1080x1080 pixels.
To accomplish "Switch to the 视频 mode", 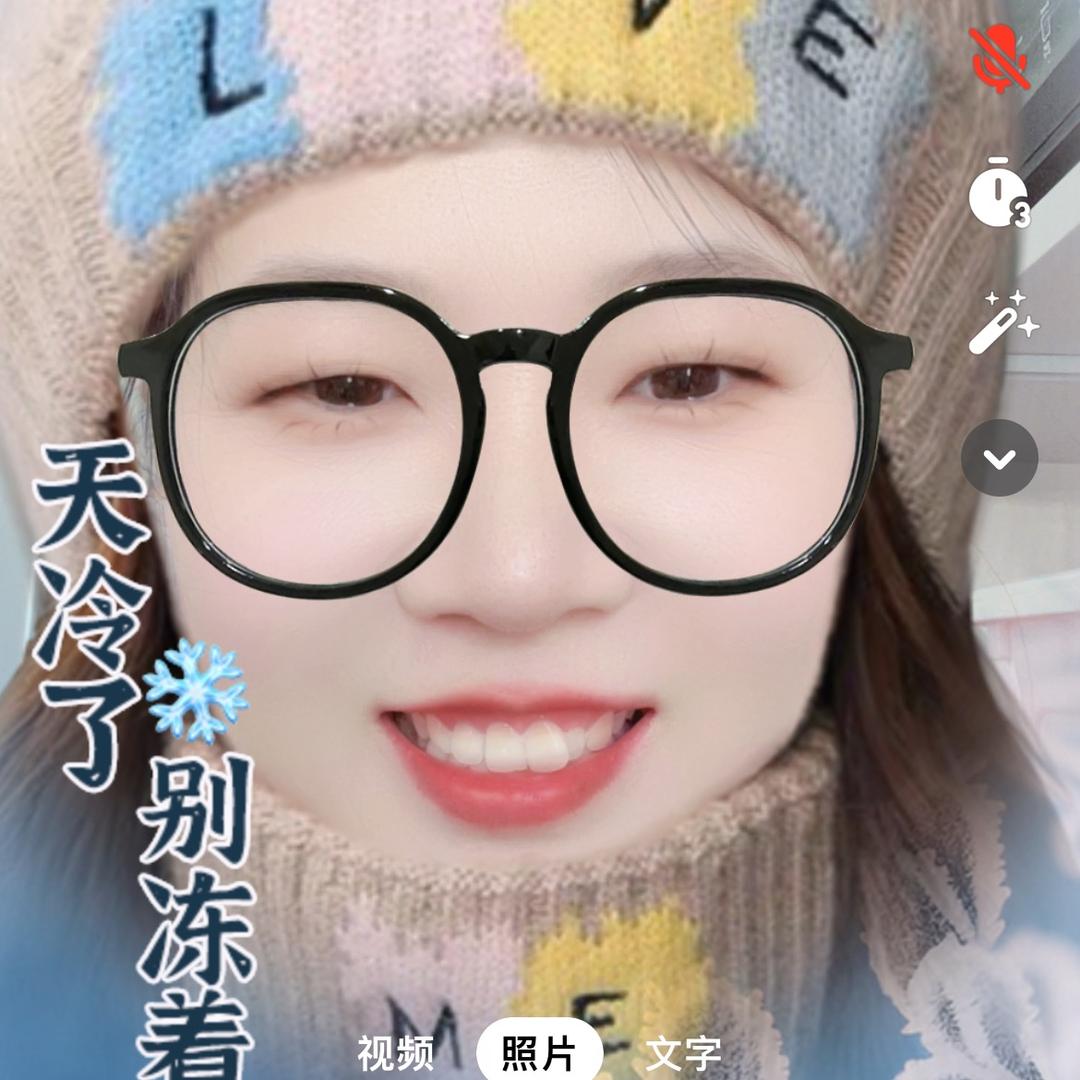I will coord(396,1053).
